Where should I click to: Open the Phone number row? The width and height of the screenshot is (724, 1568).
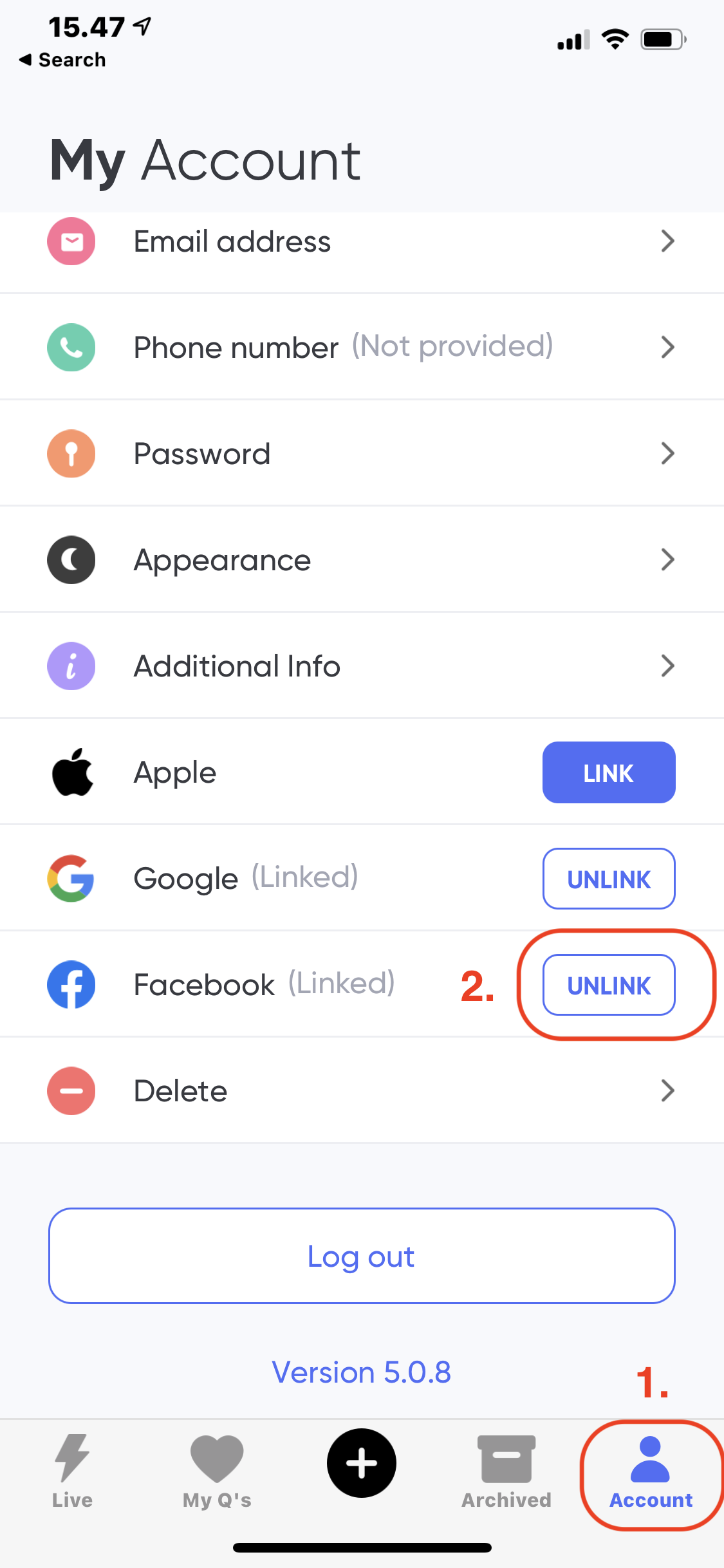360,348
